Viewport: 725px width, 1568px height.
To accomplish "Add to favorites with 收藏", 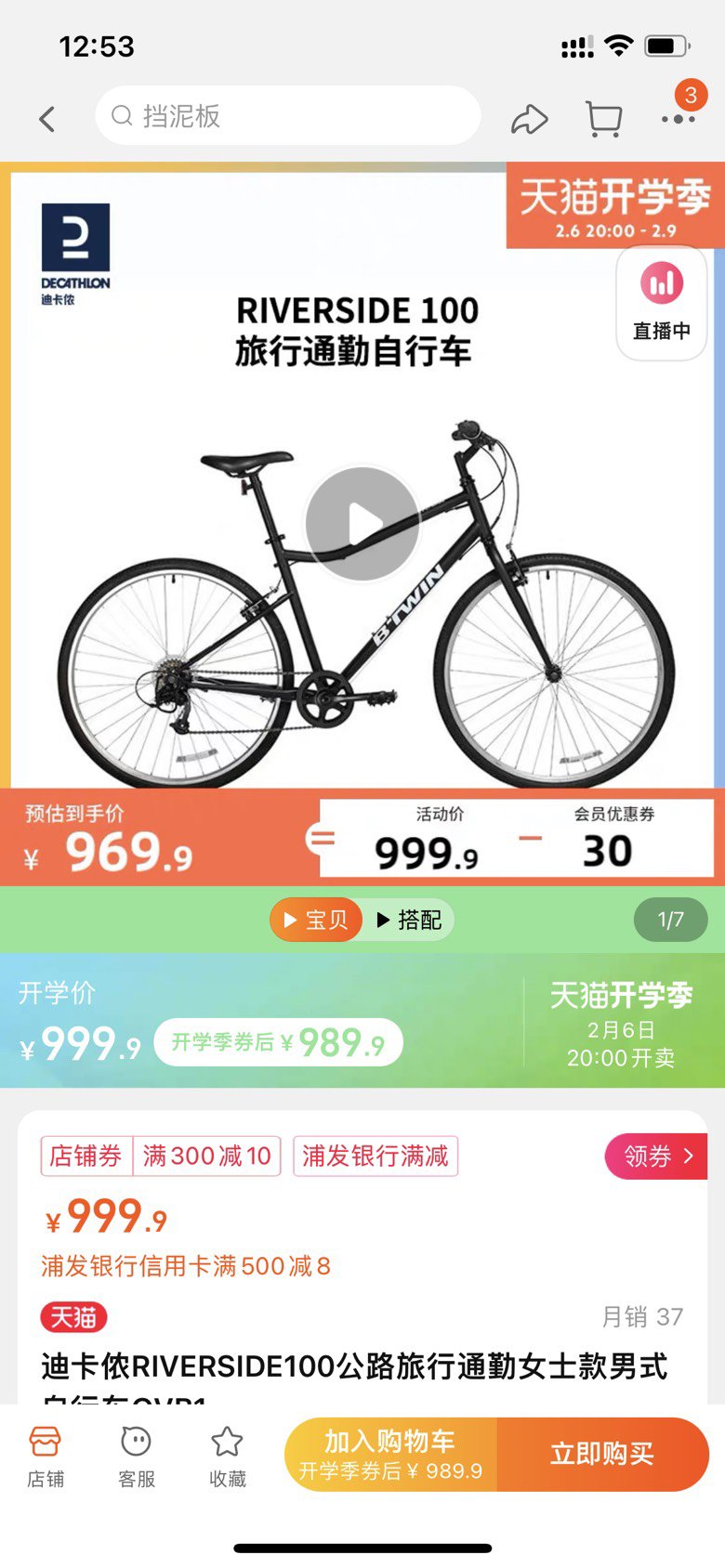I will pyautogui.click(x=228, y=1457).
